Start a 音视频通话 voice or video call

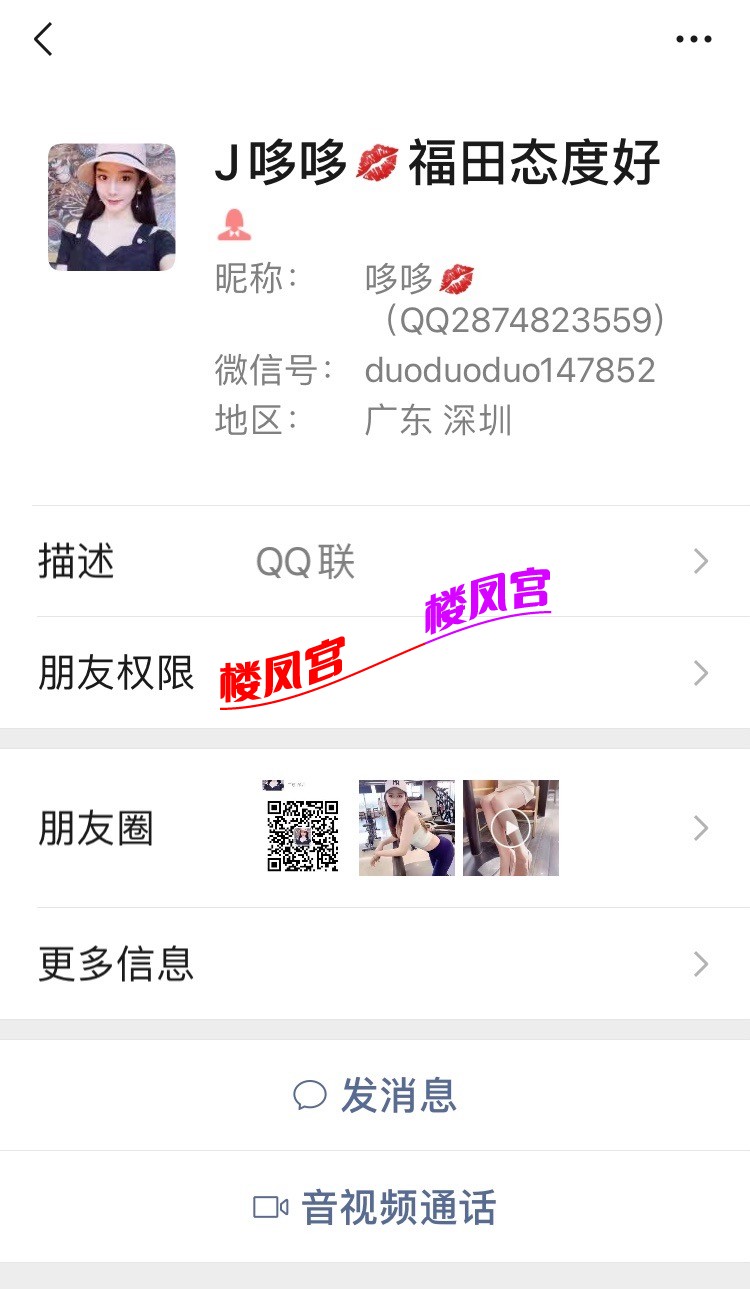(375, 1207)
